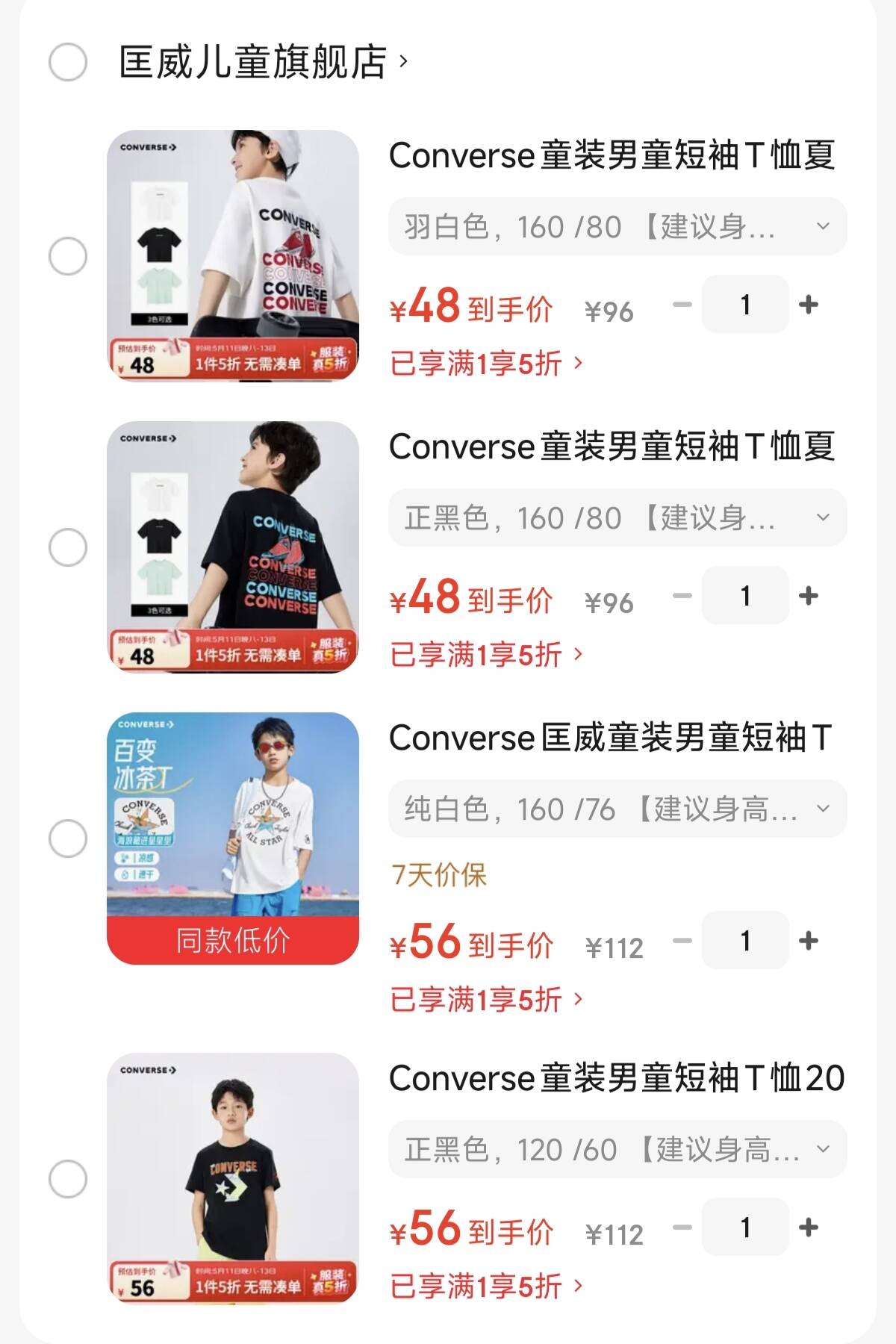
Task: Open the white Converse T-shirt product image
Action: point(233,256)
